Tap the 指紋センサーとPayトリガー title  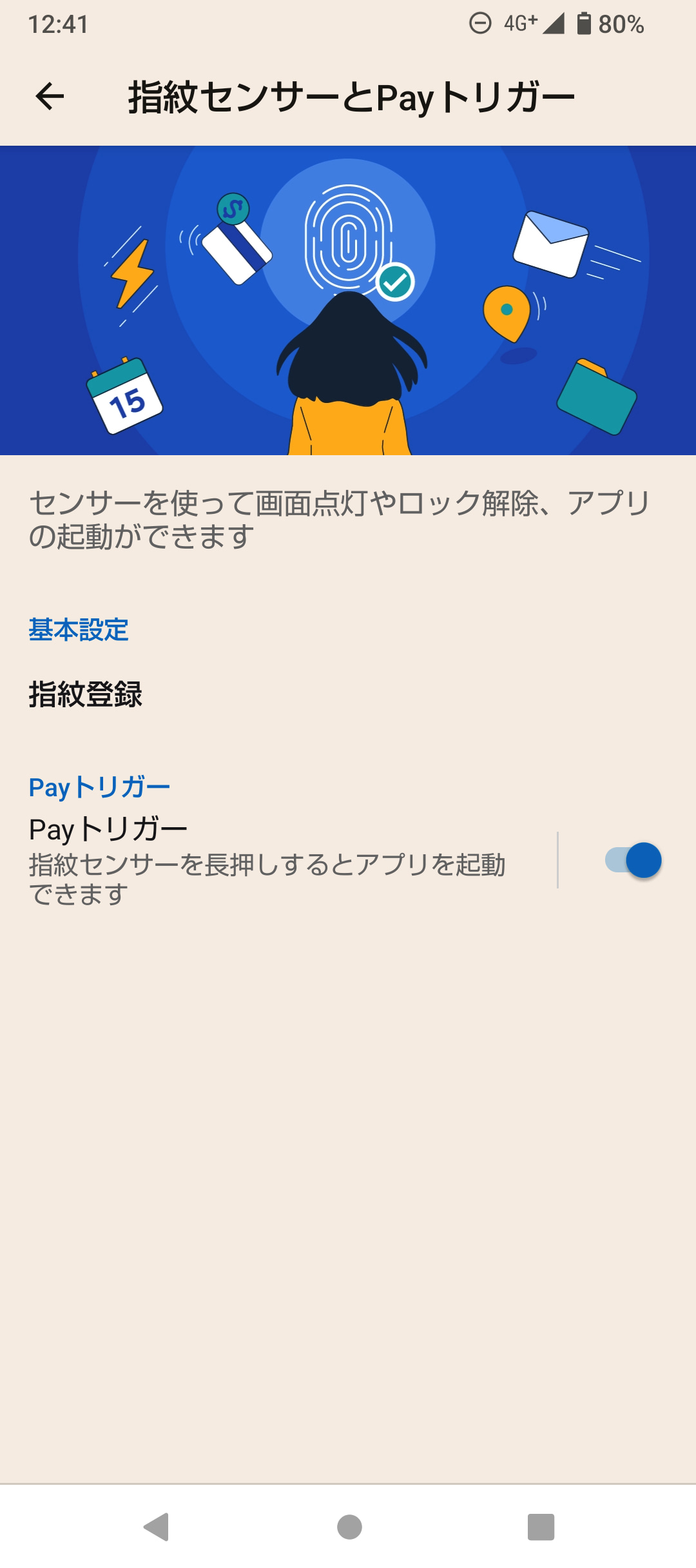(x=352, y=95)
